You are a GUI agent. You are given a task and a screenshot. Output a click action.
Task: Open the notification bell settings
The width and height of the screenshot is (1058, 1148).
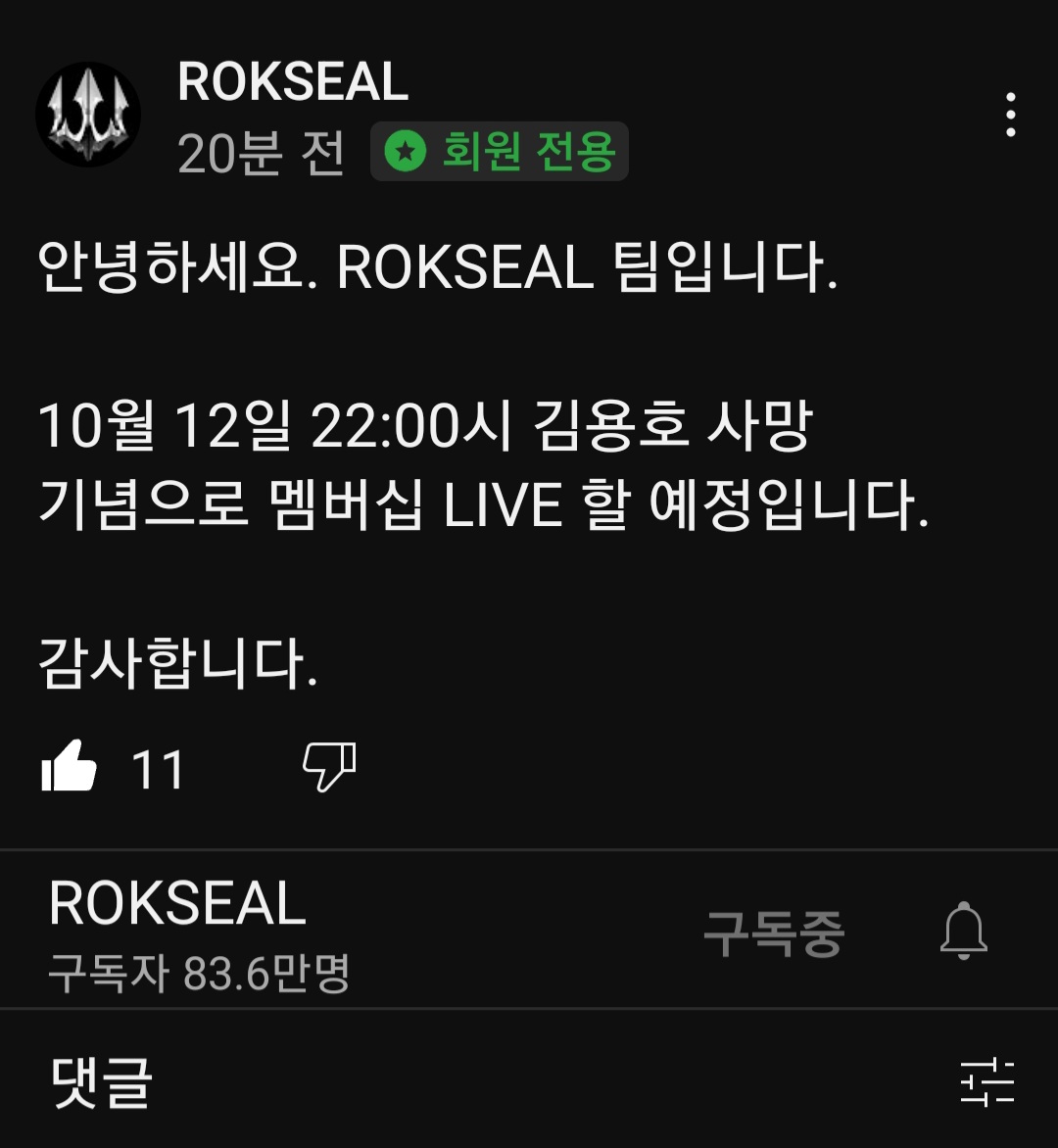[x=963, y=931]
